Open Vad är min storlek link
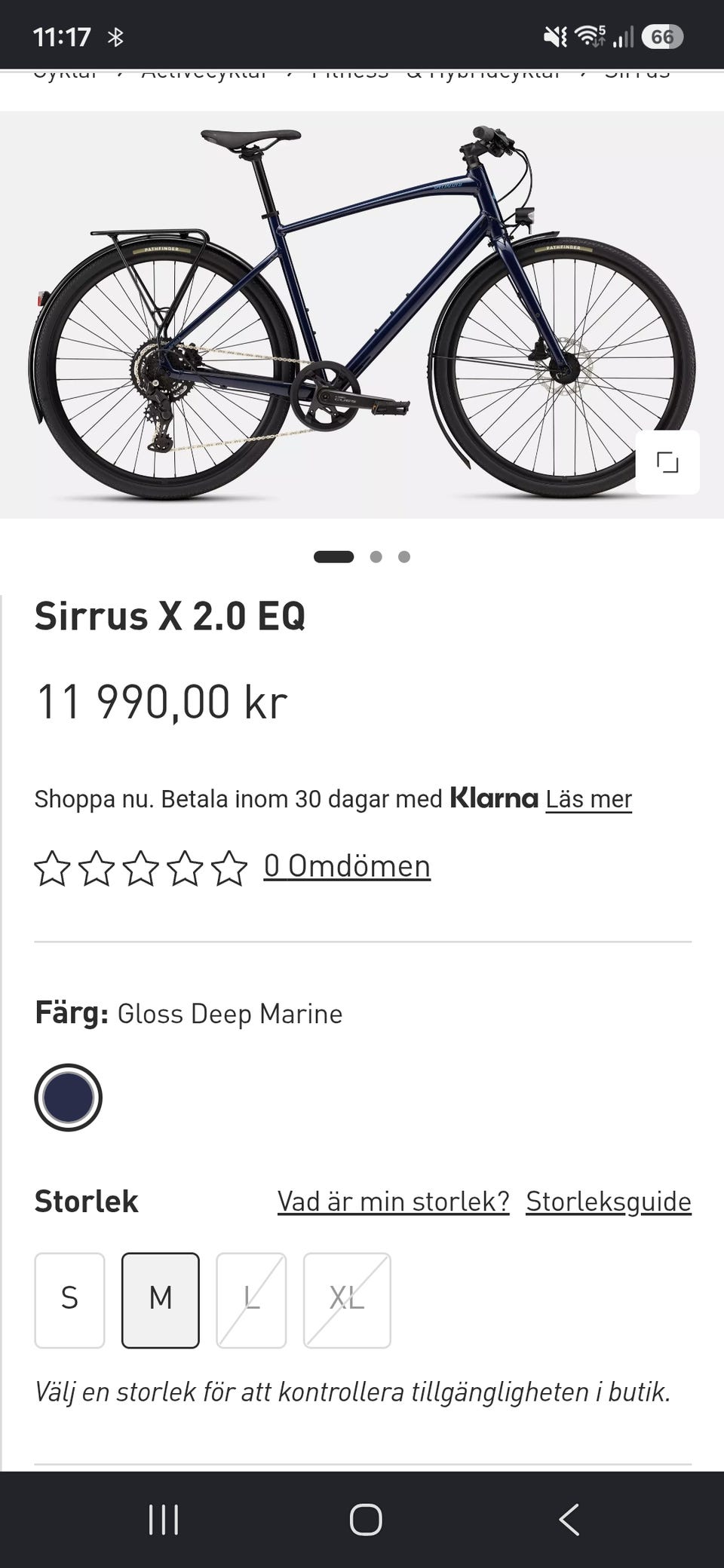724x1568 pixels. coord(394,1201)
